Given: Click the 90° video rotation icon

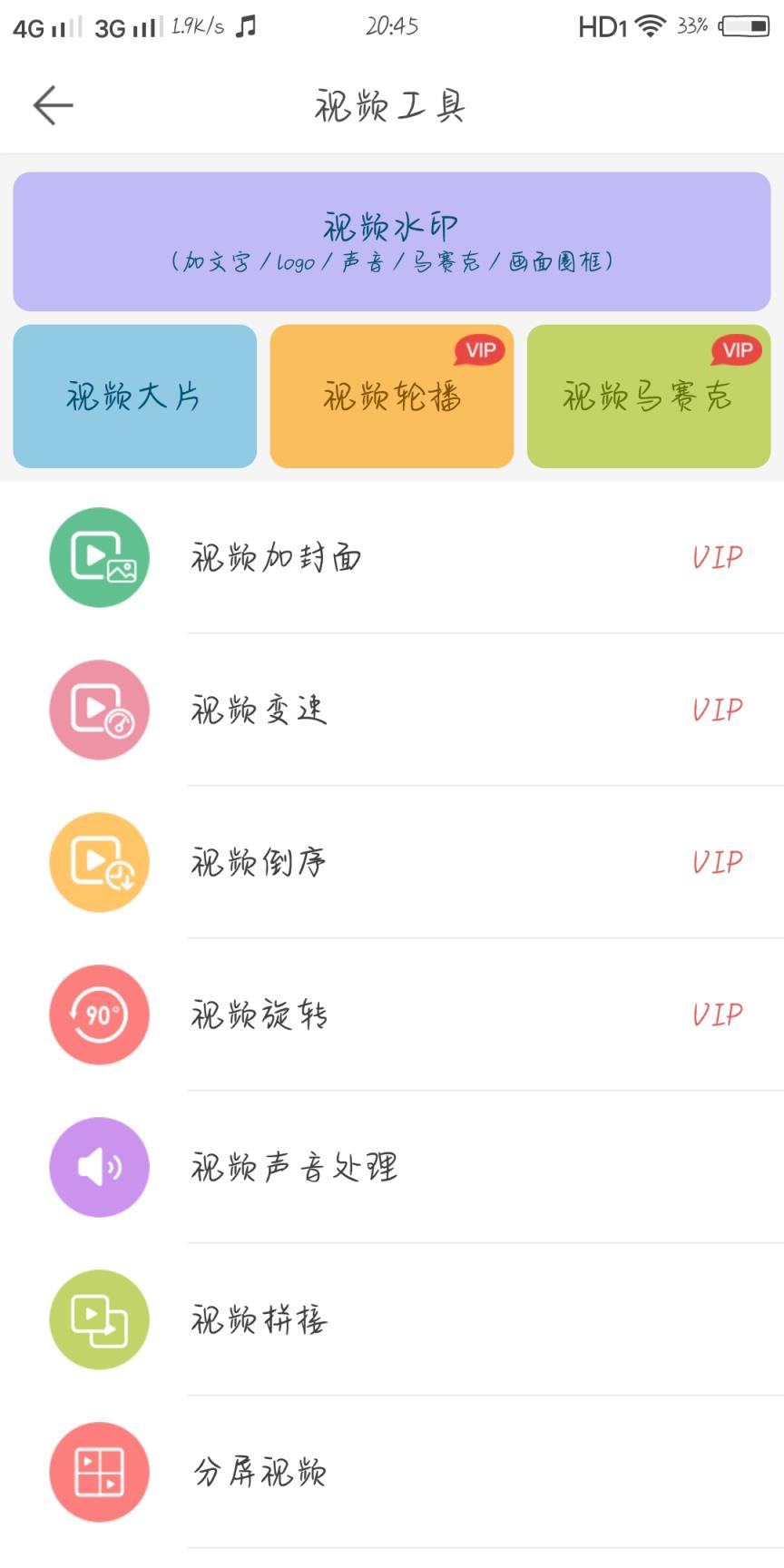Looking at the screenshot, I should [x=99, y=1014].
